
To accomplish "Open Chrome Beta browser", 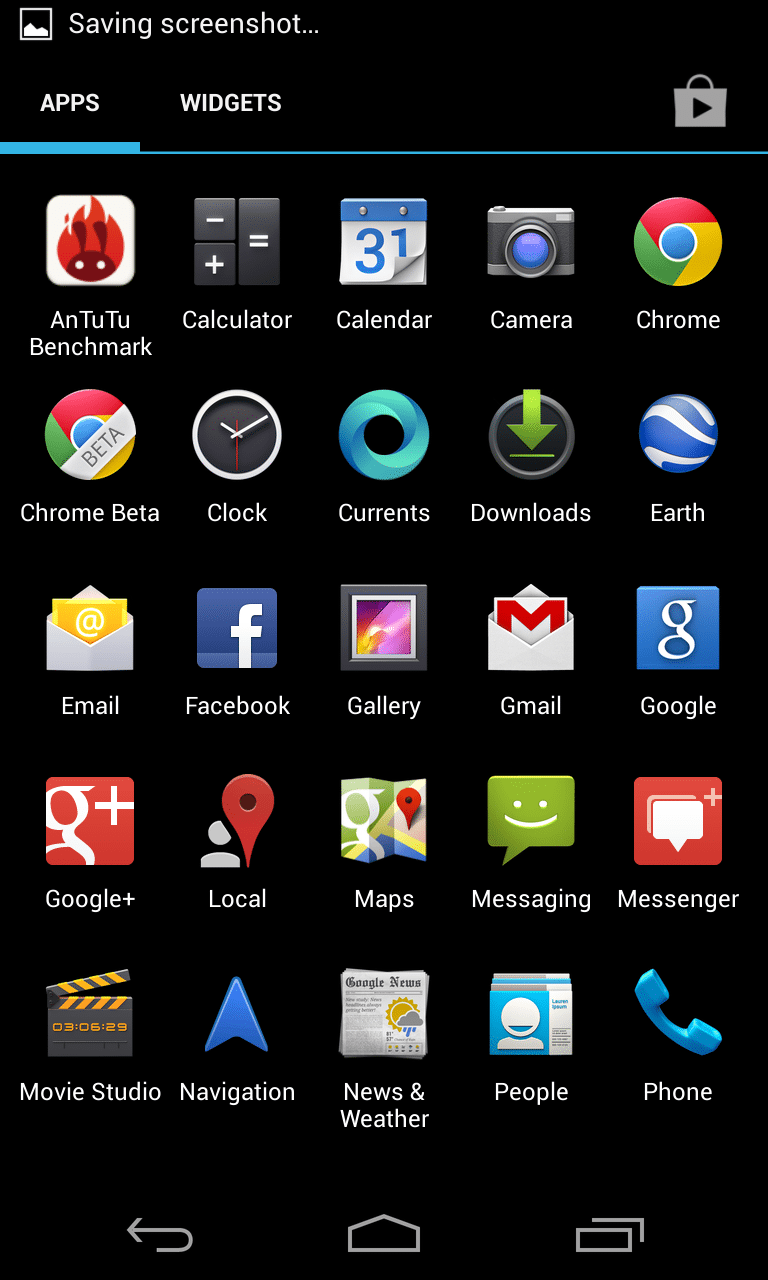I will 90,457.
